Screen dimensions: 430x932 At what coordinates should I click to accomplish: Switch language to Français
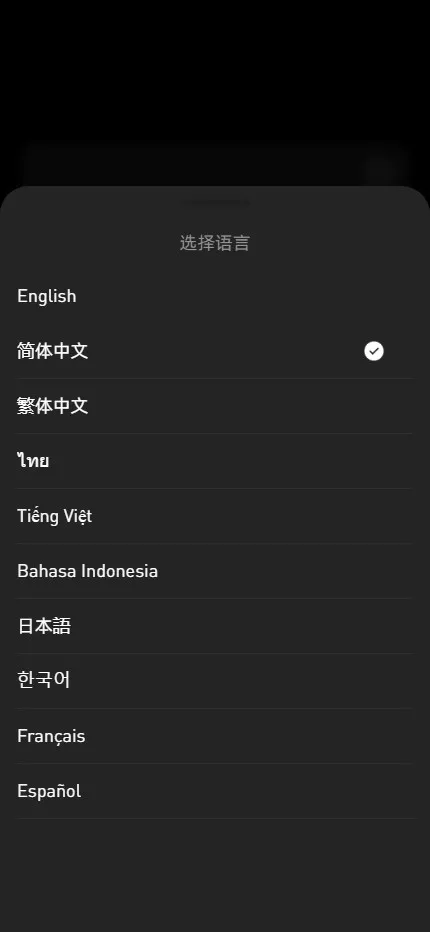[215, 736]
